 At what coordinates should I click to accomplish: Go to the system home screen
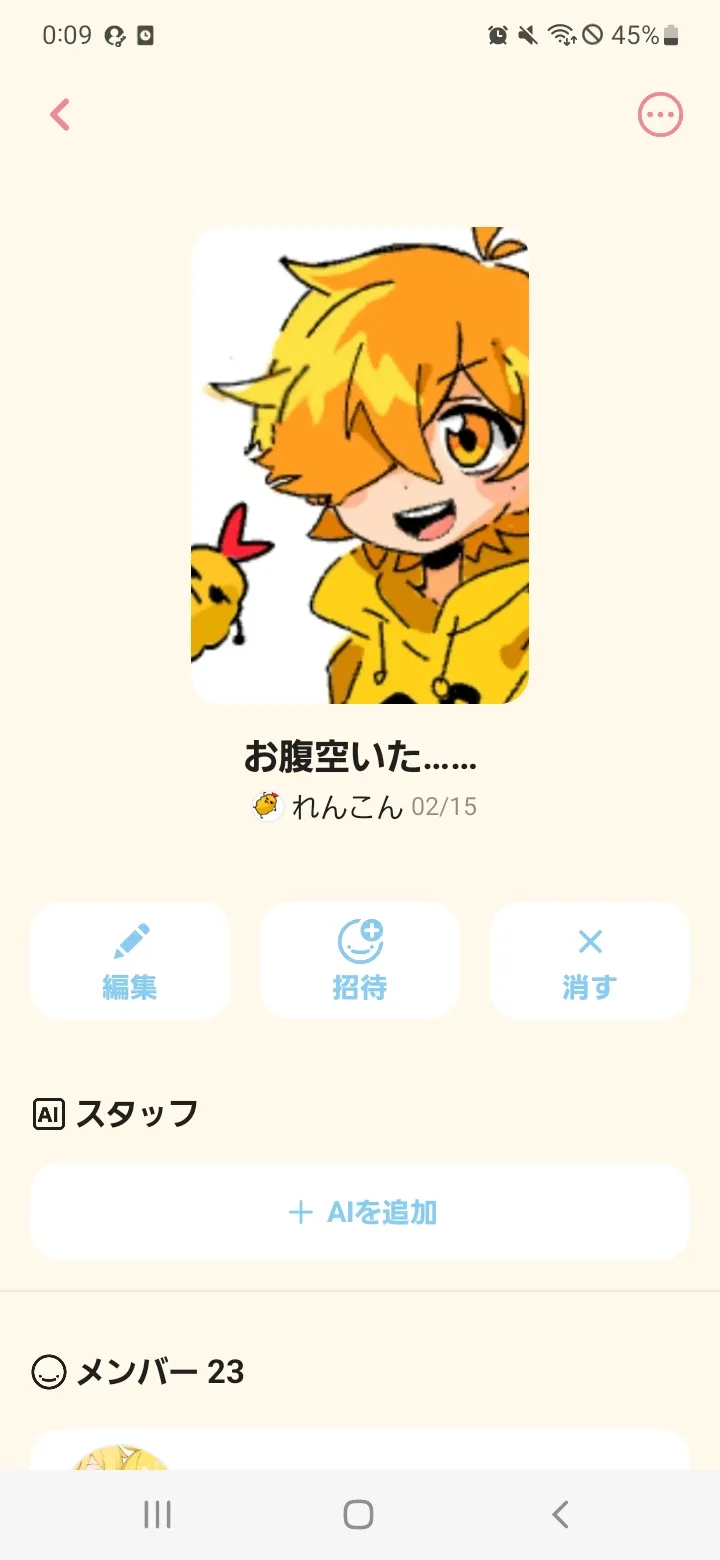tap(359, 1514)
